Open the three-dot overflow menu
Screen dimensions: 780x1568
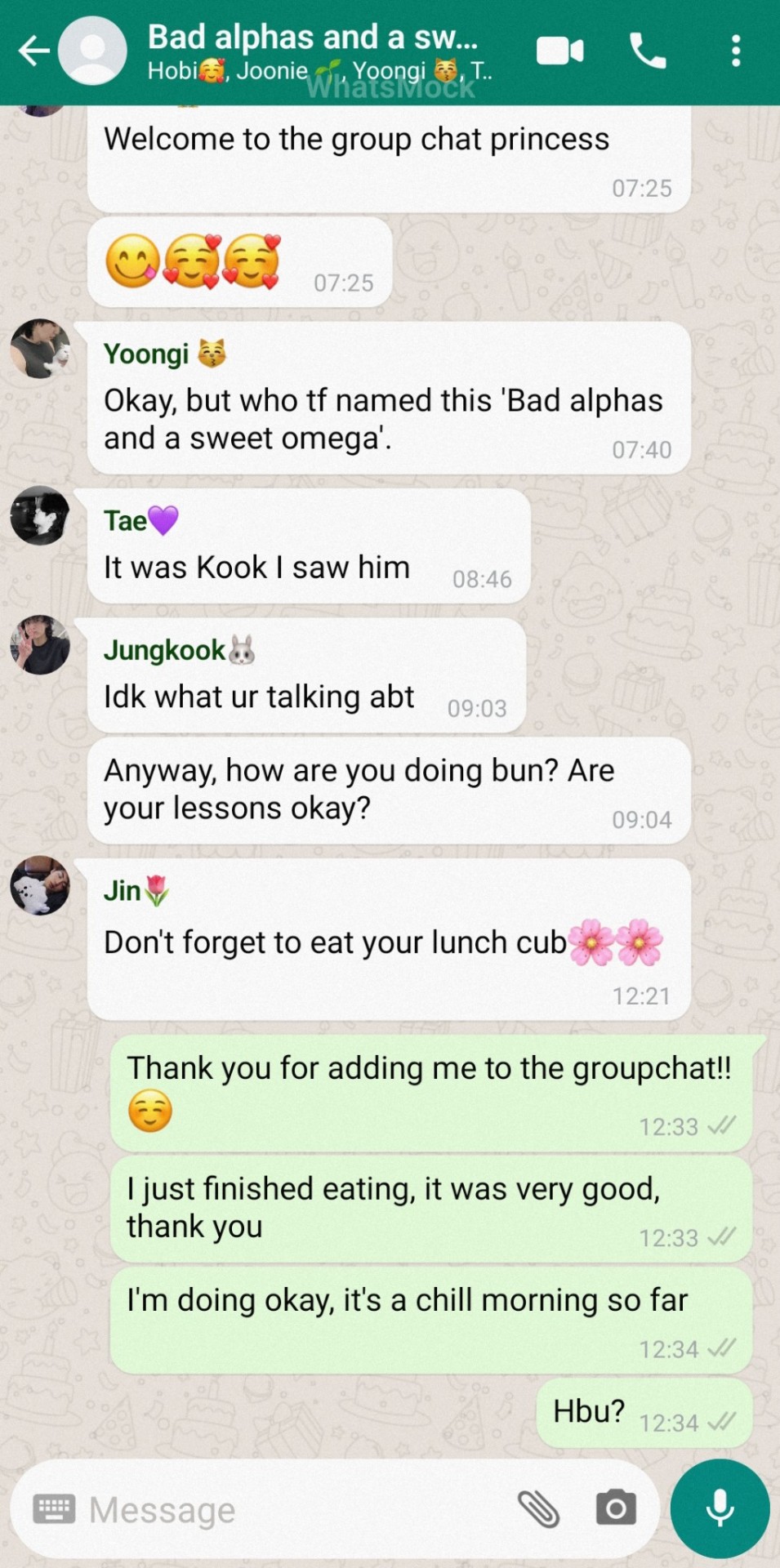tap(736, 51)
